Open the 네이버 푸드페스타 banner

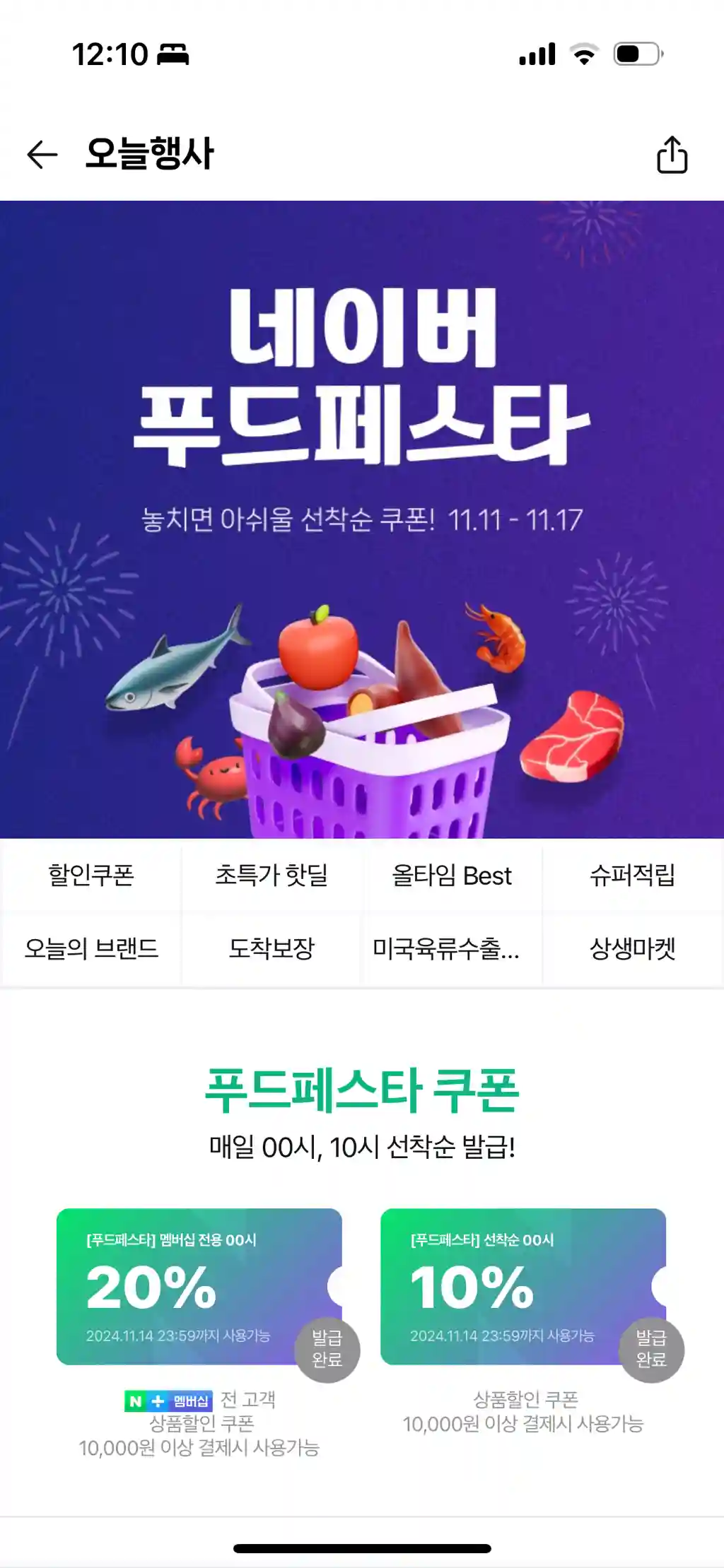(x=362, y=519)
